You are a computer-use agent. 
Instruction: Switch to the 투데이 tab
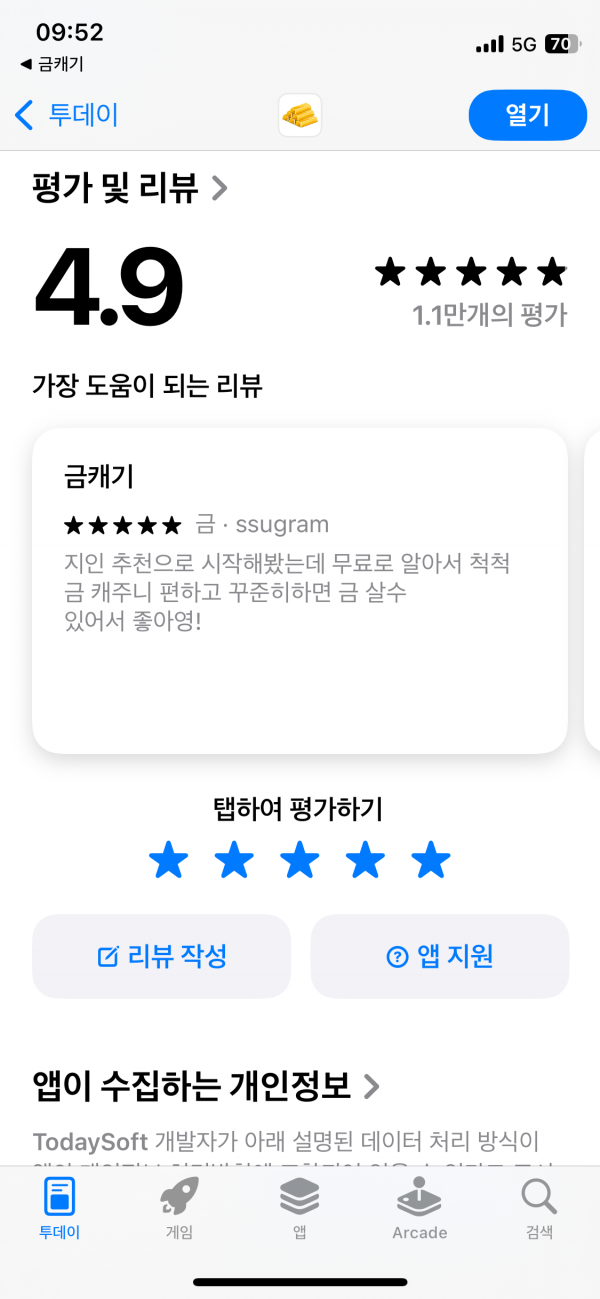pyautogui.click(x=60, y=1208)
